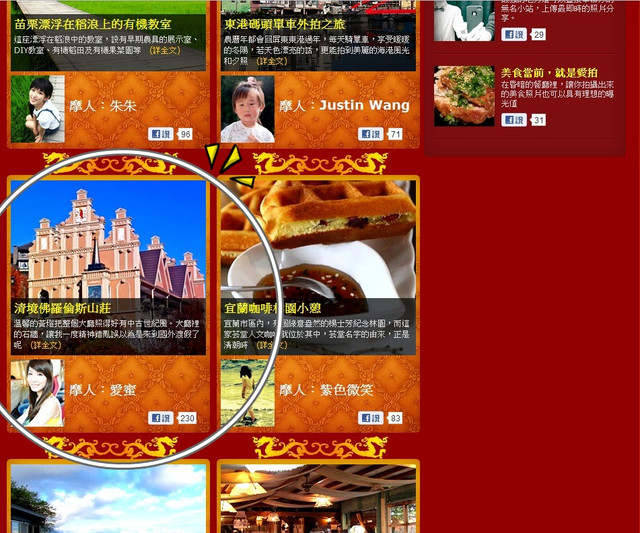
Task: Read full text of 苗栗漂浮在稻浪上的有機教室
Action: pyautogui.click(x=165, y=49)
